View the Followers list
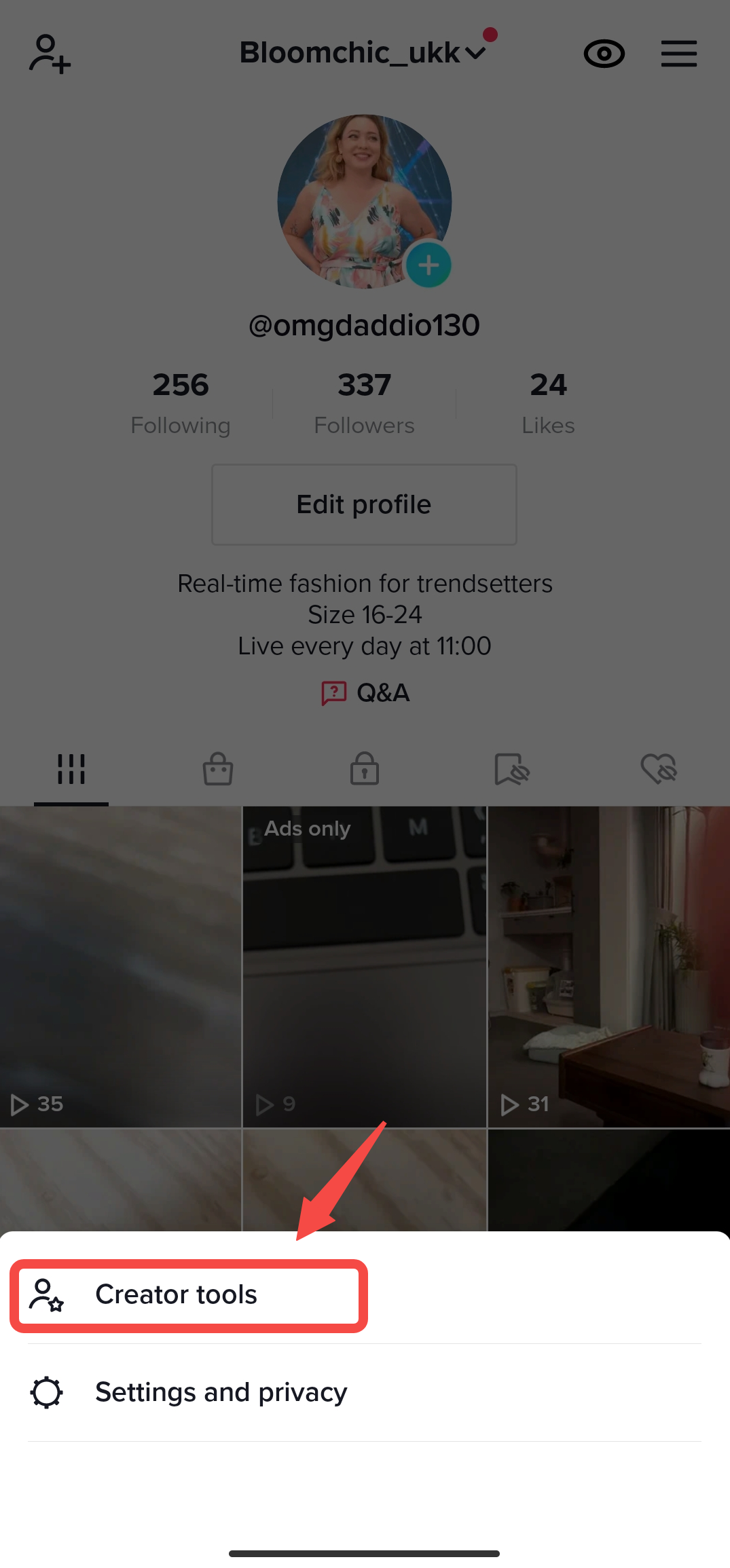730x1568 pixels. [x=364, y=403]
